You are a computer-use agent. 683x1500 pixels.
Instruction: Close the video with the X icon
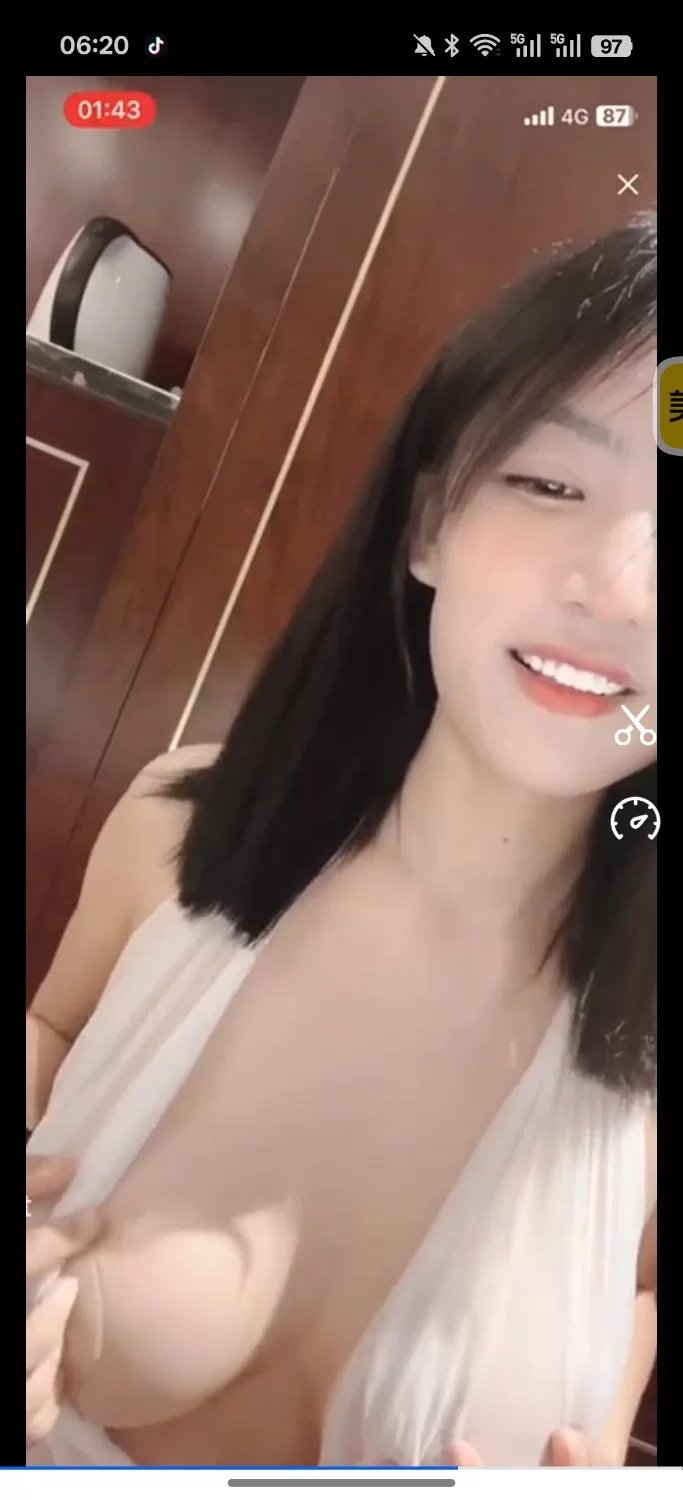tap(627, 185)
